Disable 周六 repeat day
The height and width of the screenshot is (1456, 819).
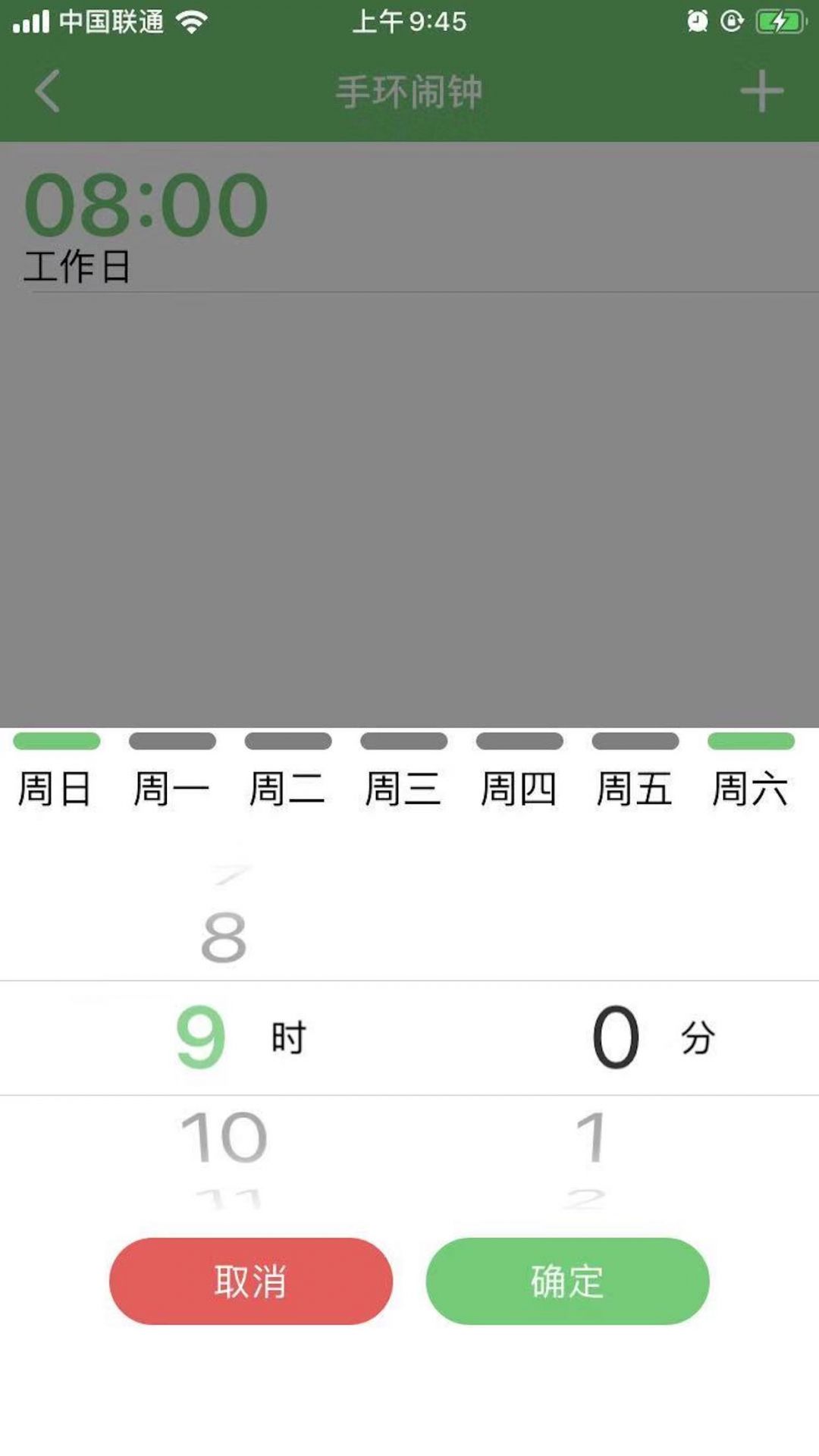(x=751, y=770)
